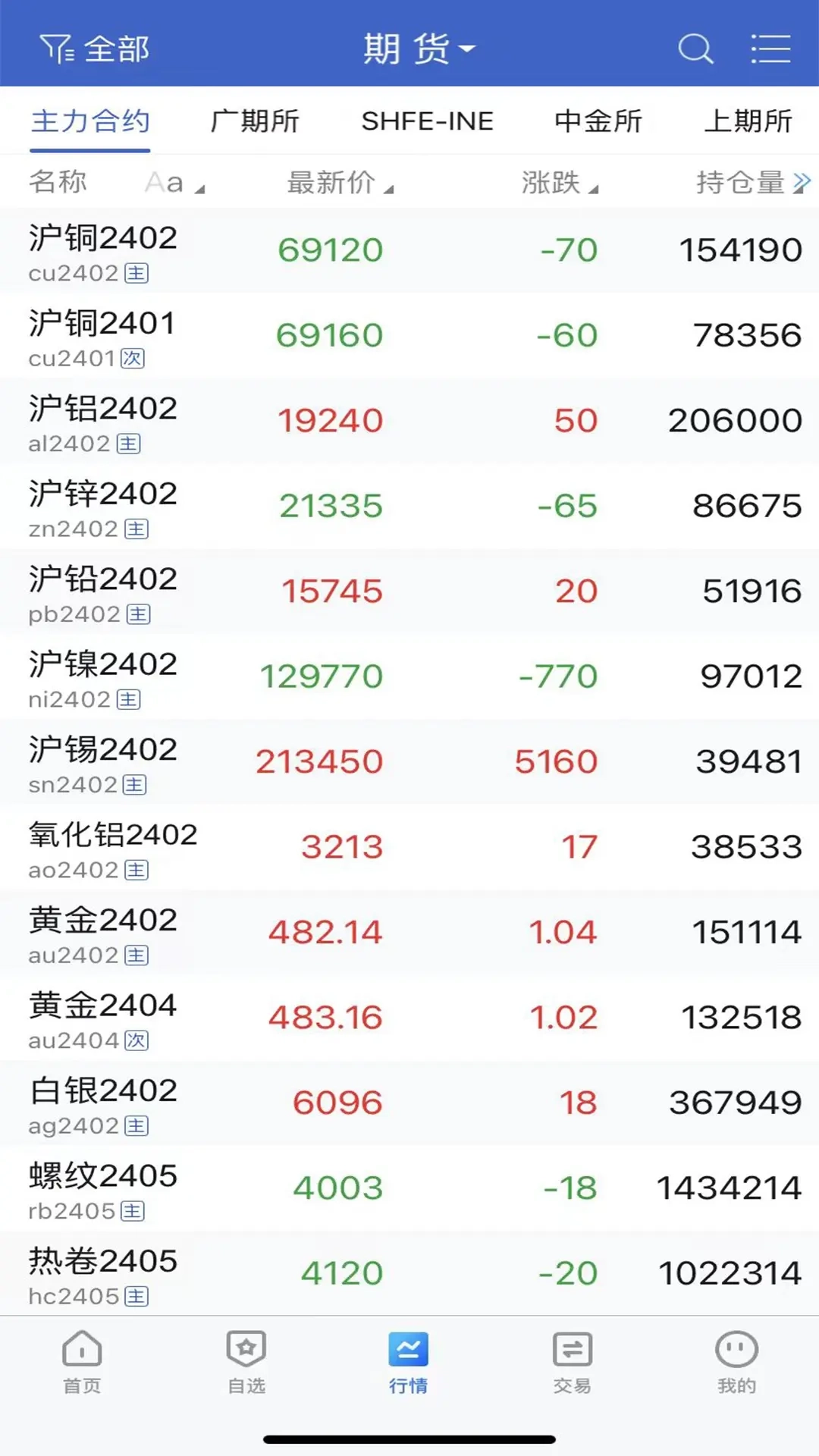The width and height of the screenshot is (819, 1456).
Task: Open the 交易 trading icon
Action: coord(573,1361)
